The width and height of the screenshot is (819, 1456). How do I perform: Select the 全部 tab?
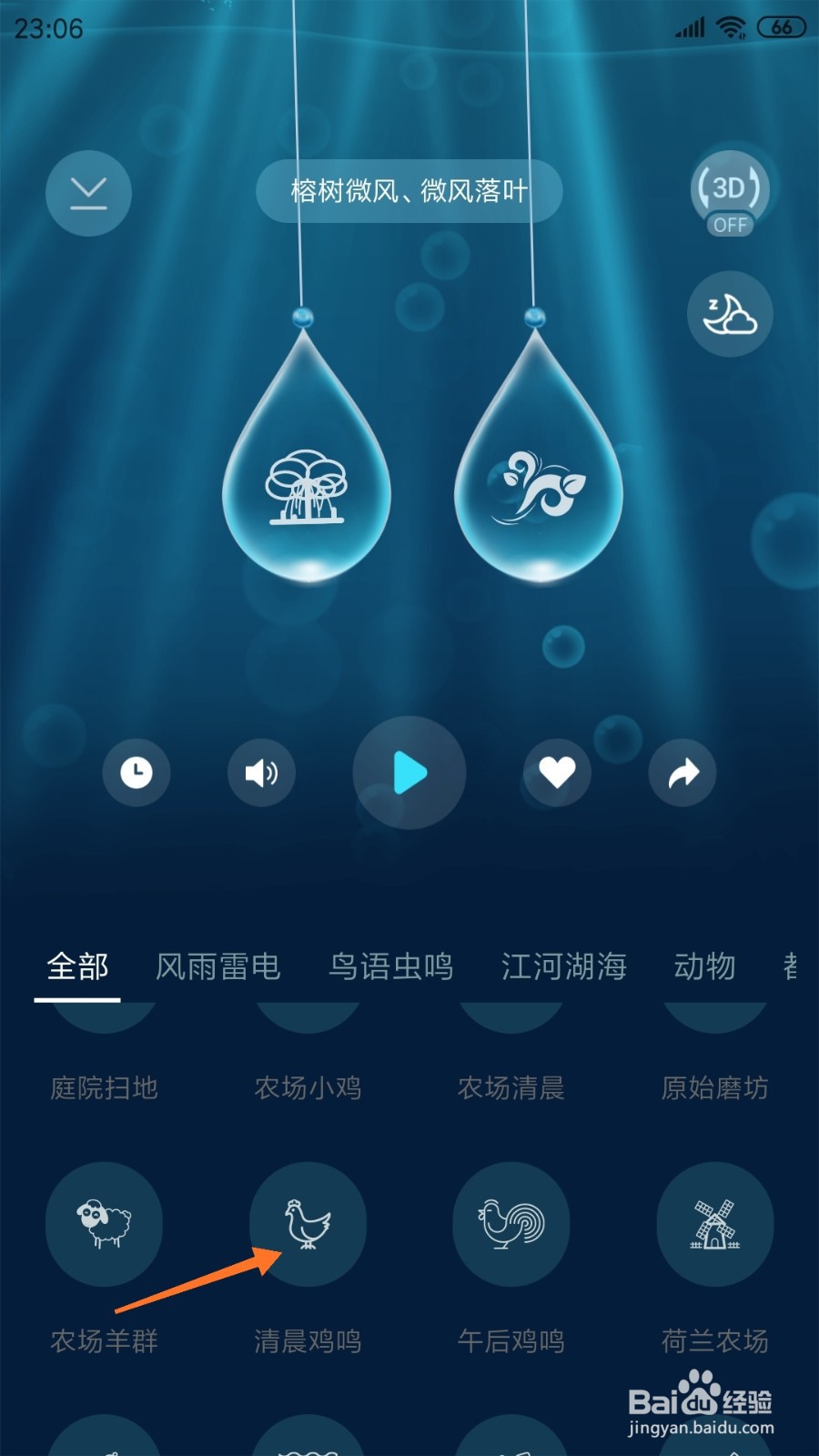point(77,966)
